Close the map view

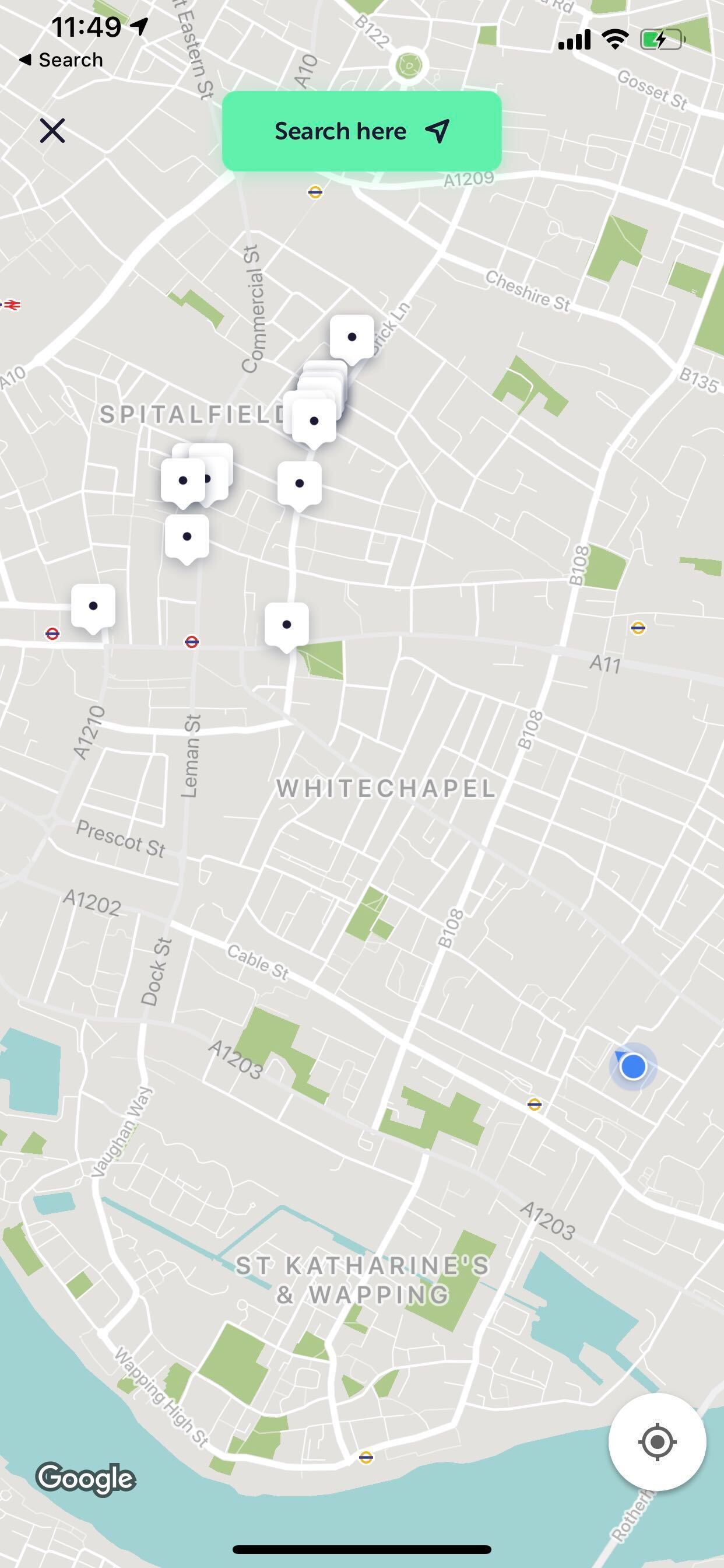click(52, 131)
